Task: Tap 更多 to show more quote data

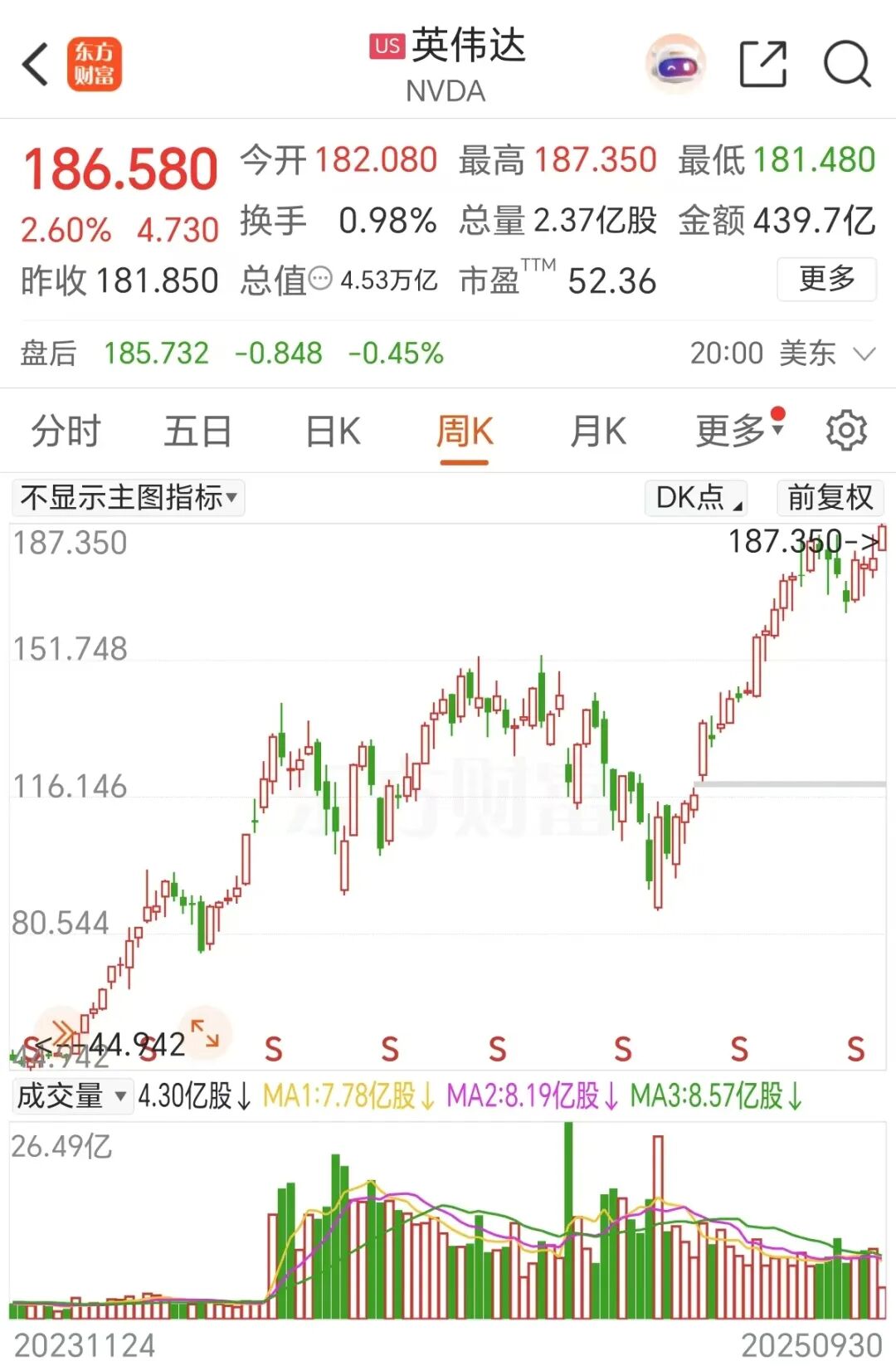Action: click(826, 279)
